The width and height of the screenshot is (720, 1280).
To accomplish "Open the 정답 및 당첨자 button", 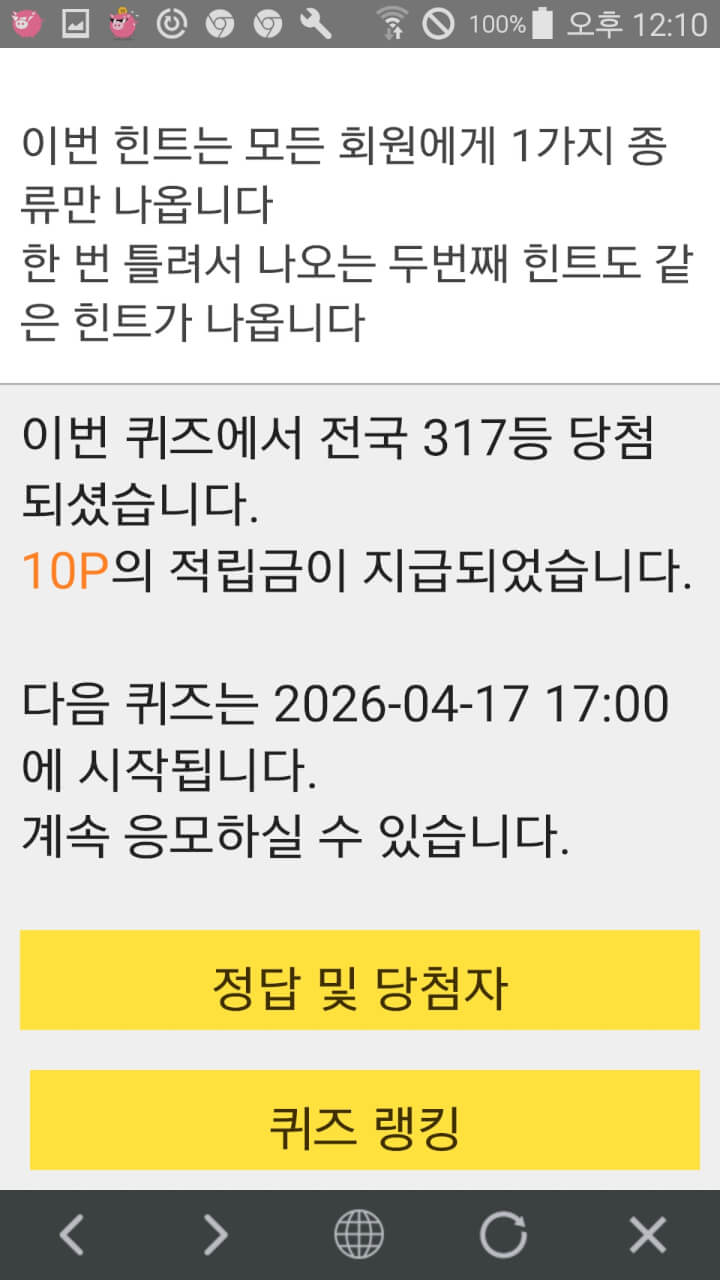I will [360, 980].
